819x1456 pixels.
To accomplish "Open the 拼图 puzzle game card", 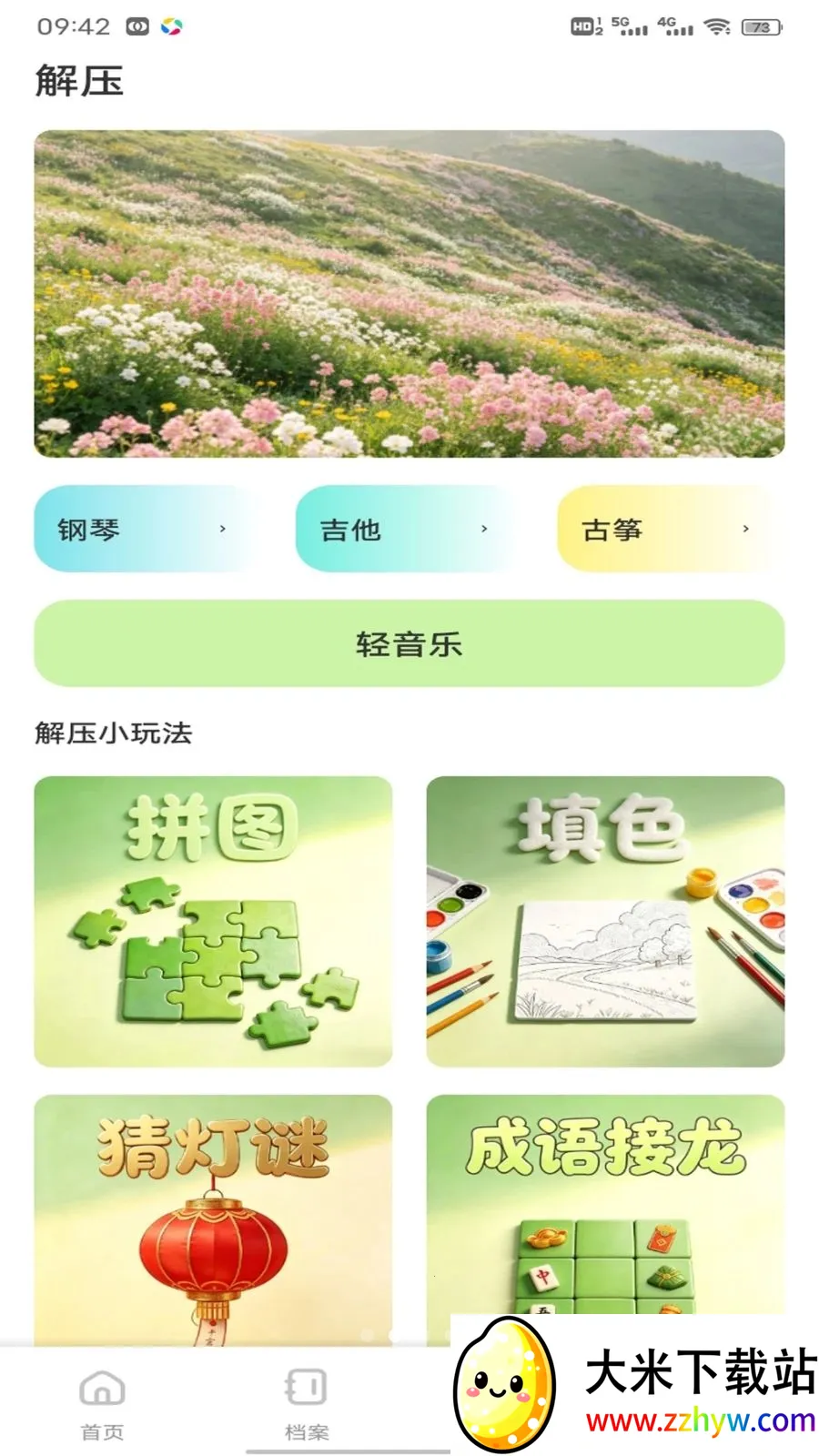I will click(213, 921).
